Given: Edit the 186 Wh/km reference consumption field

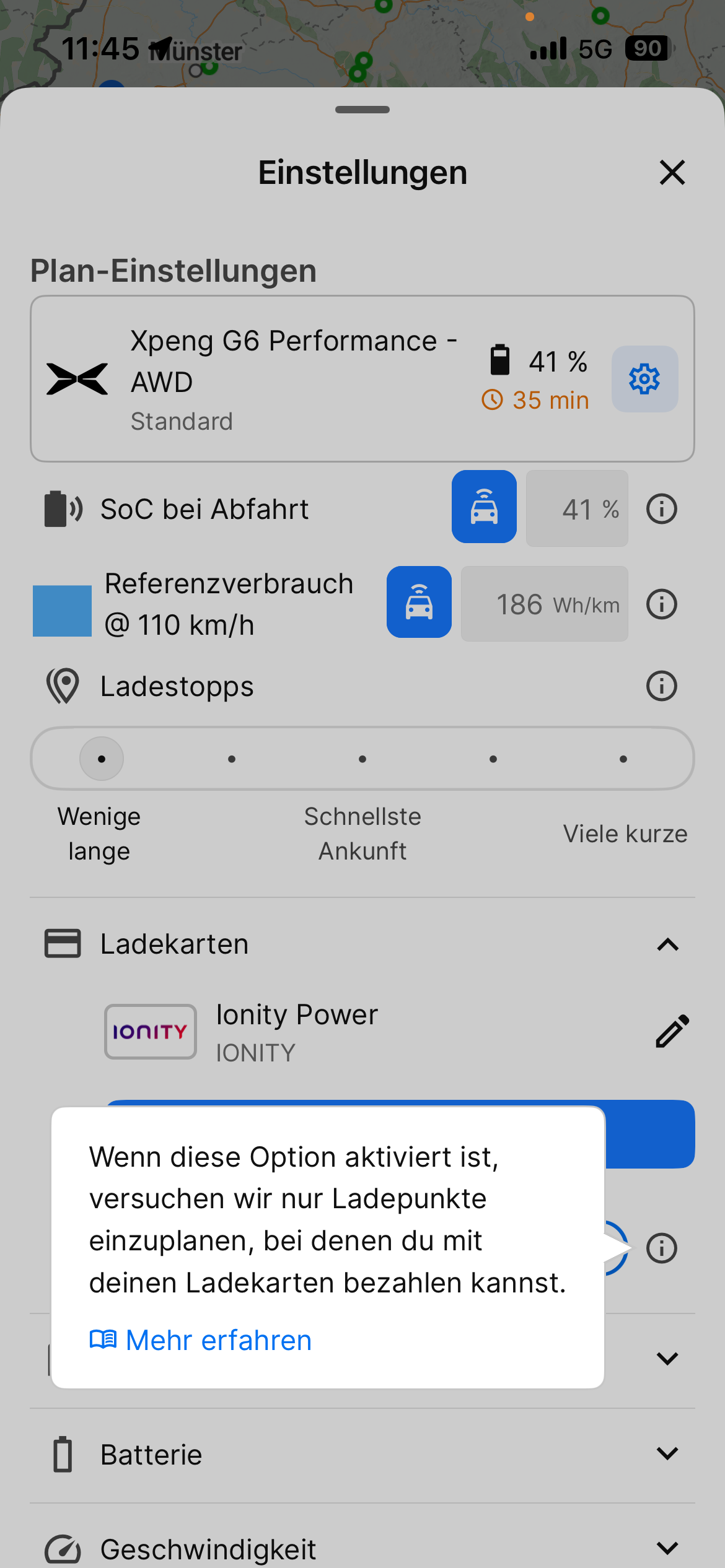Looking at the screenshot, I should (544, 604).
